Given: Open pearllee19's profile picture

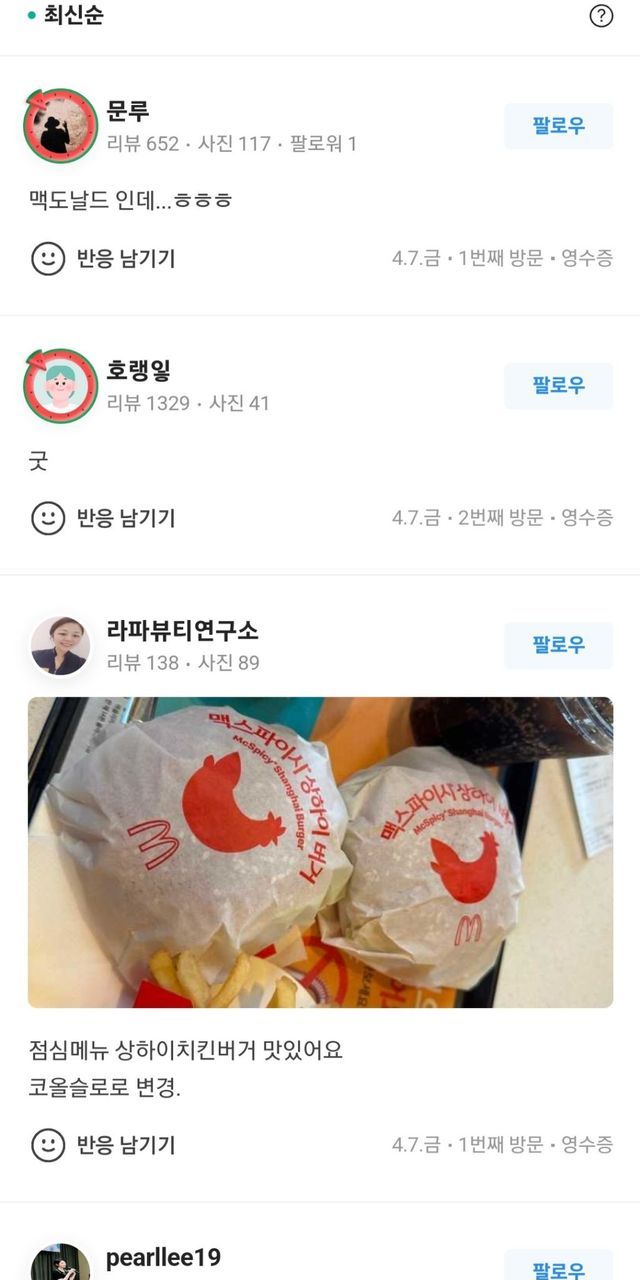Looking at the screenshot, I should (60, 1264).
